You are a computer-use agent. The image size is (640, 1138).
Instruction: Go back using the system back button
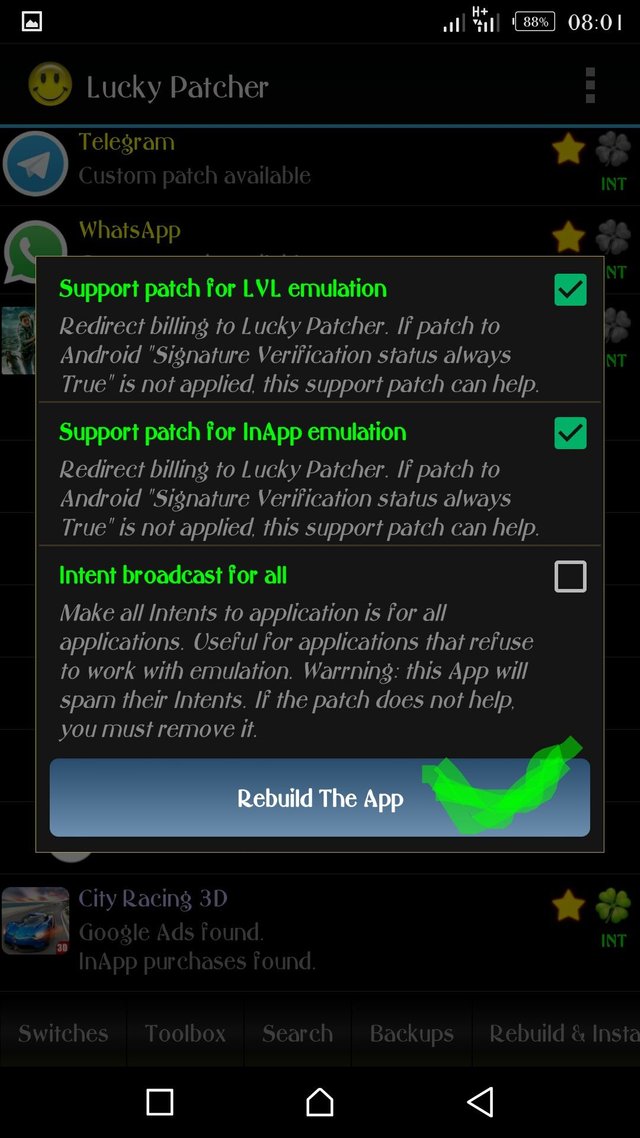pos(480,1102)
